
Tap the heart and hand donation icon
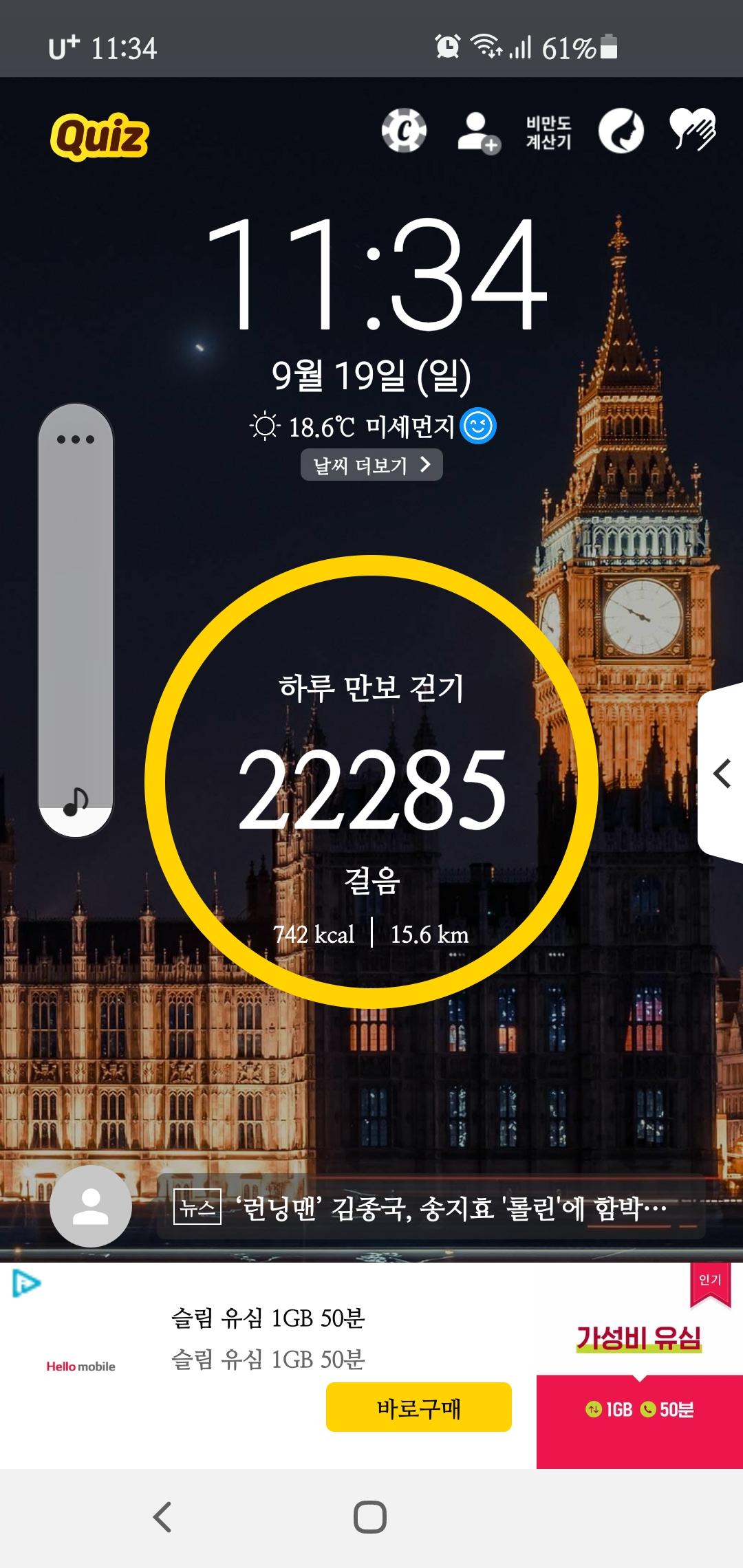pos(692,129)
